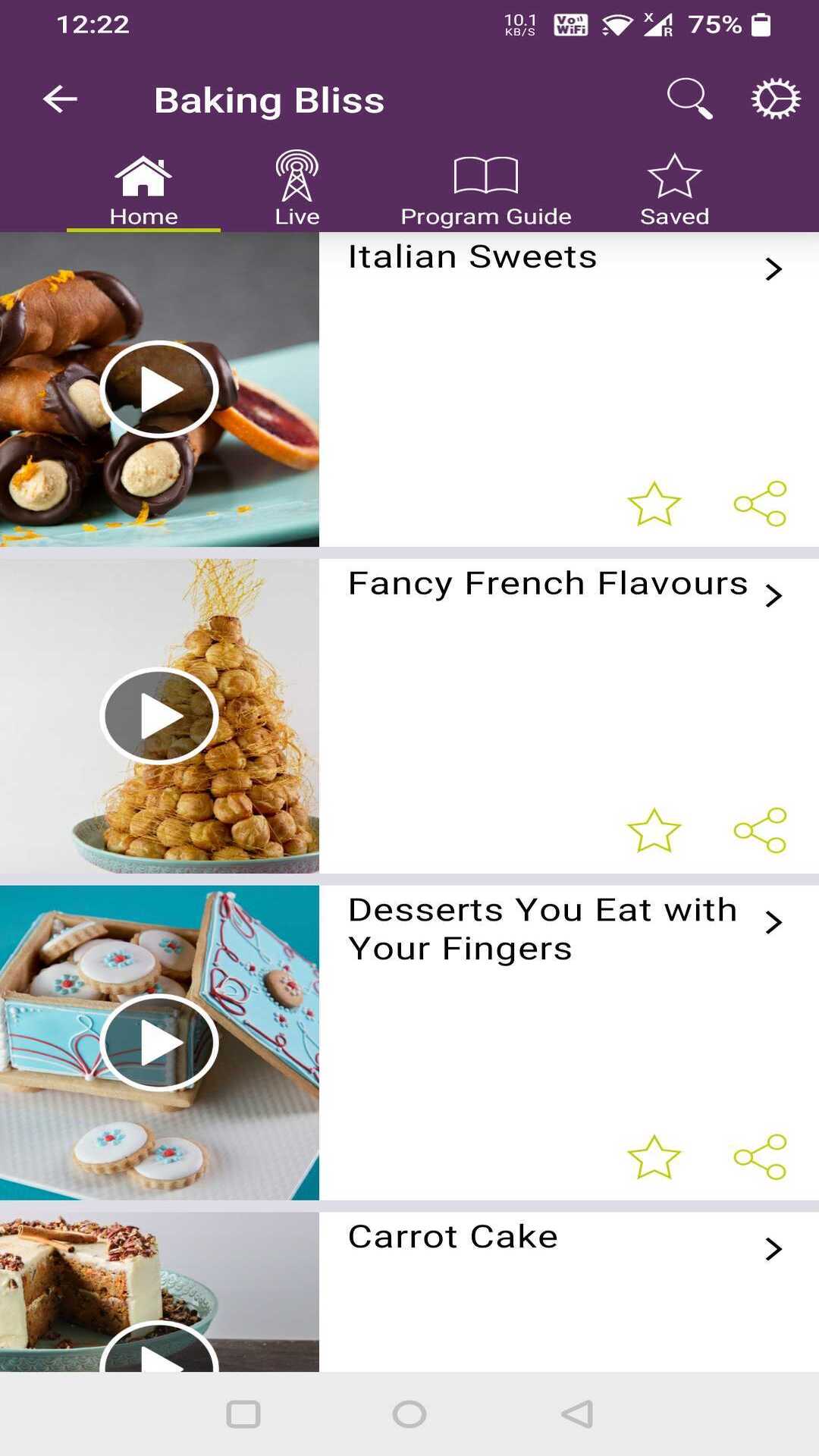Open the Program Guide tab
The width and height of the screenshot is (819, 1456).
pos(485,184)
